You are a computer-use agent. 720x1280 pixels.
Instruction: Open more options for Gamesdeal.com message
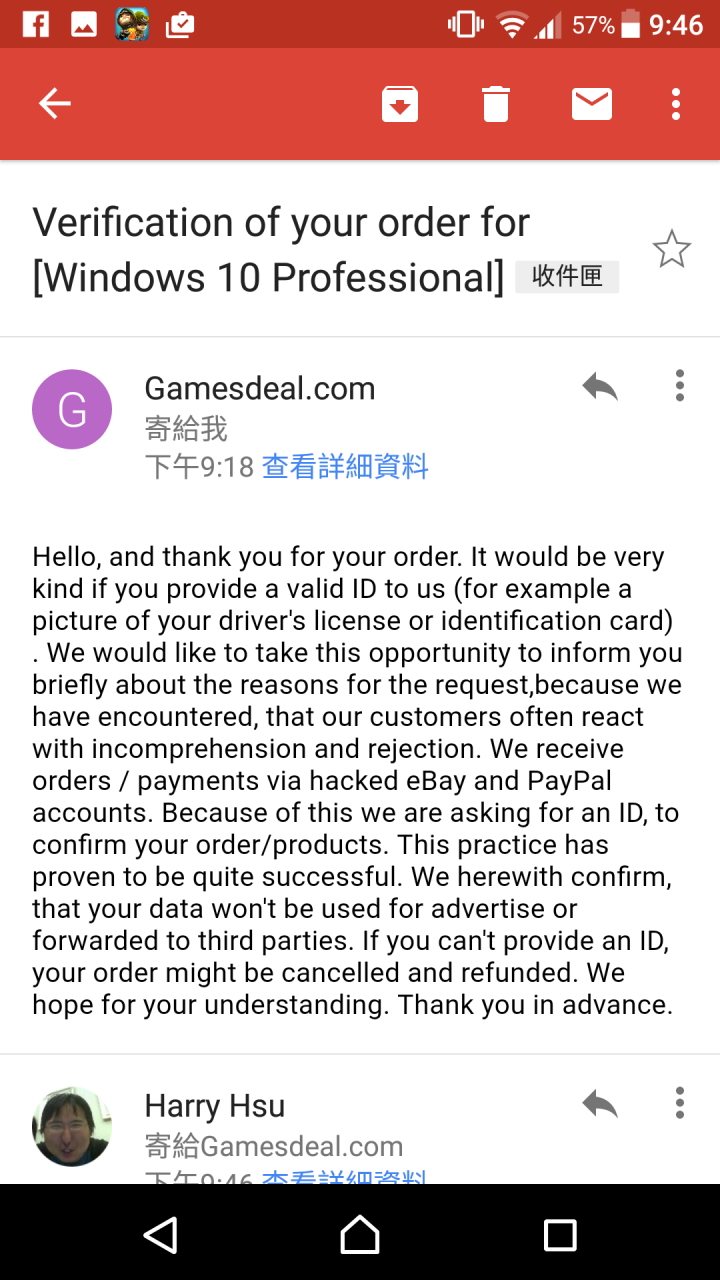tap(679, 386)
